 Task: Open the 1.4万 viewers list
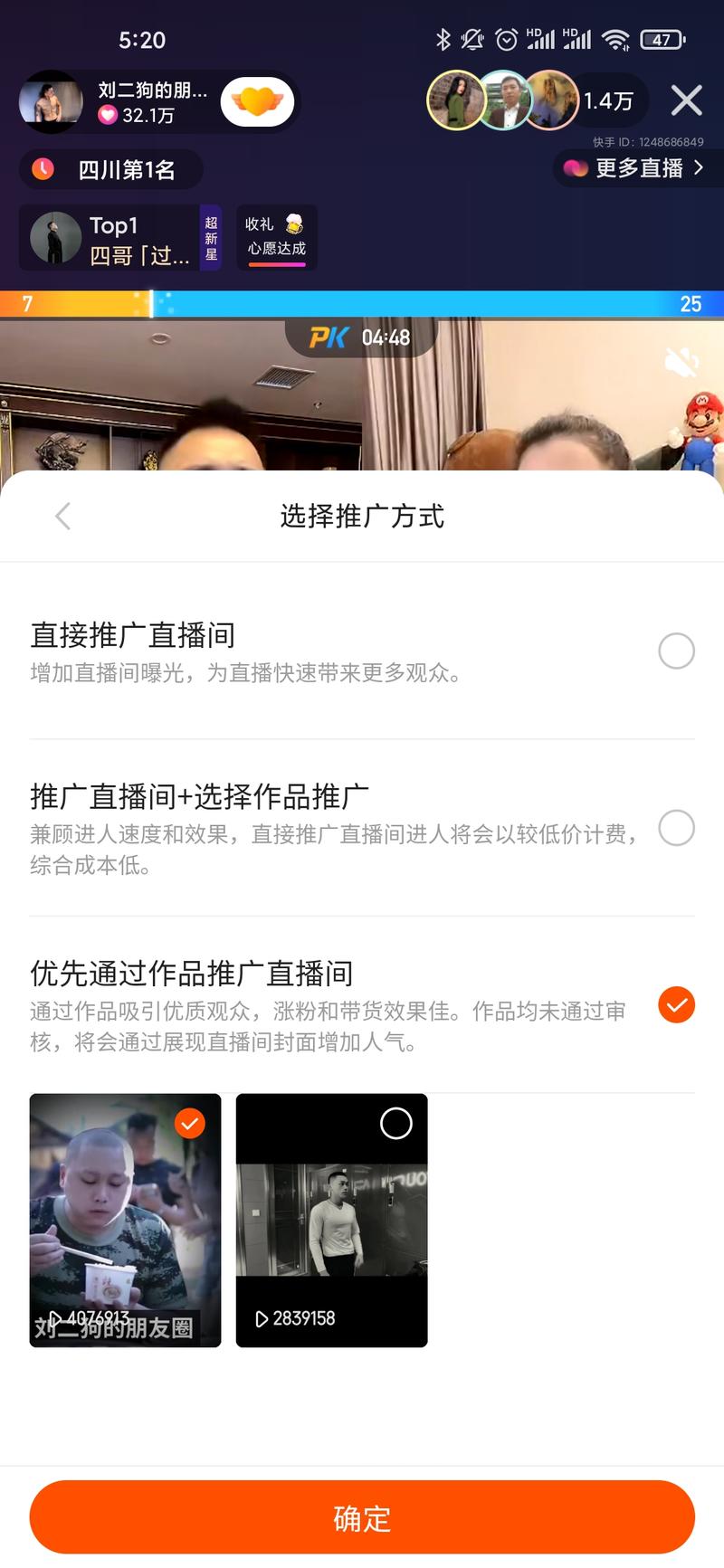coord(608,102)
